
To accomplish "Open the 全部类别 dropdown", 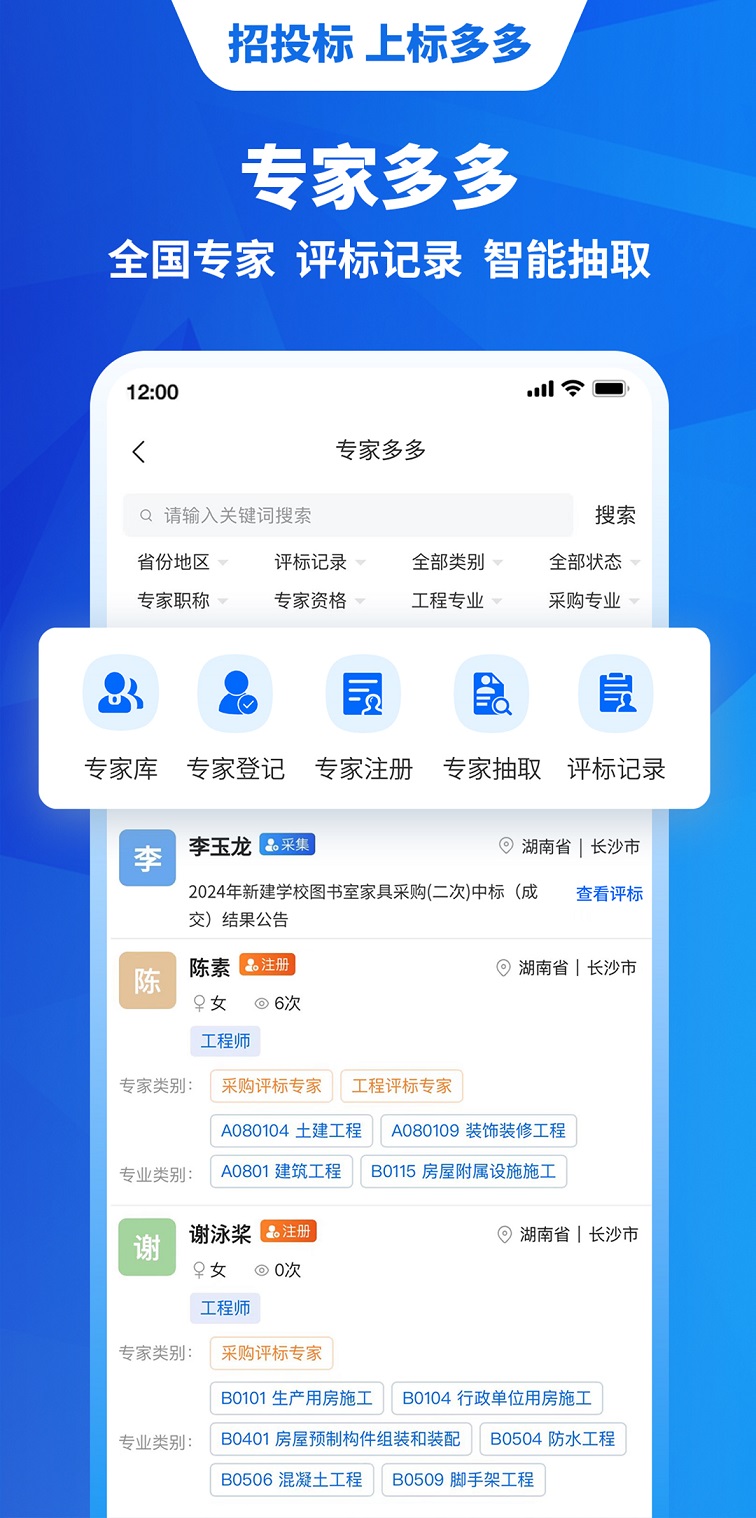I will [447, 562].
